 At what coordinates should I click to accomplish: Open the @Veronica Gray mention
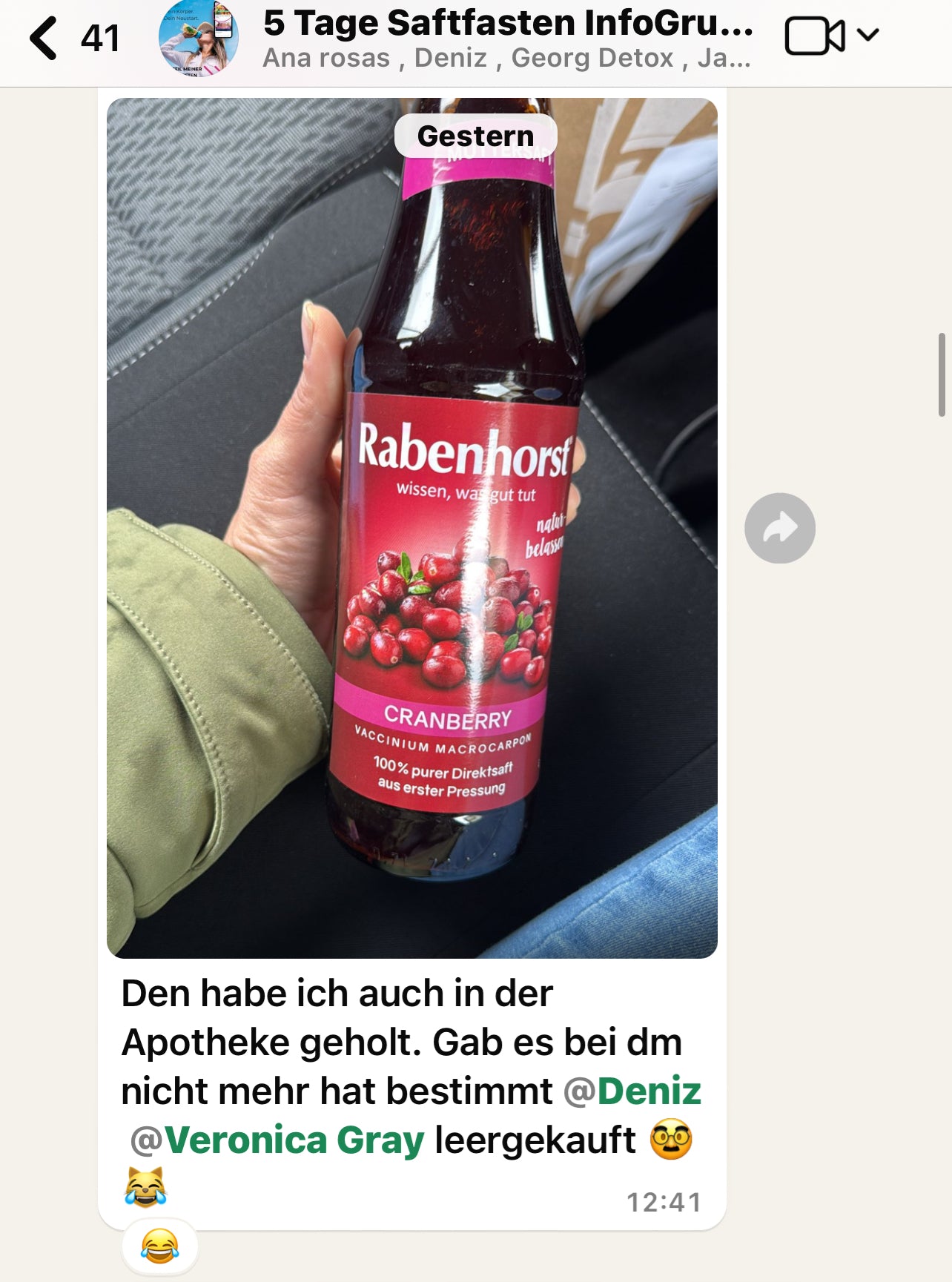[278, 1140]
